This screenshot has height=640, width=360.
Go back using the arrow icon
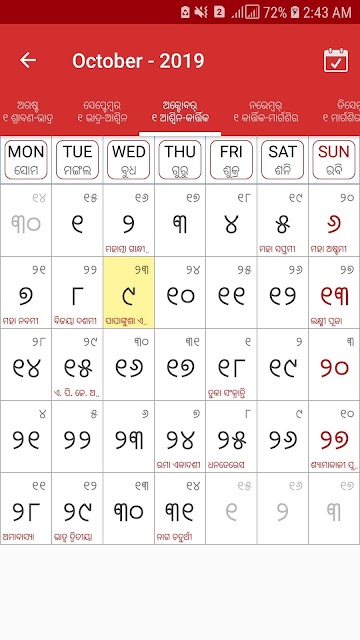coord(28,60)
